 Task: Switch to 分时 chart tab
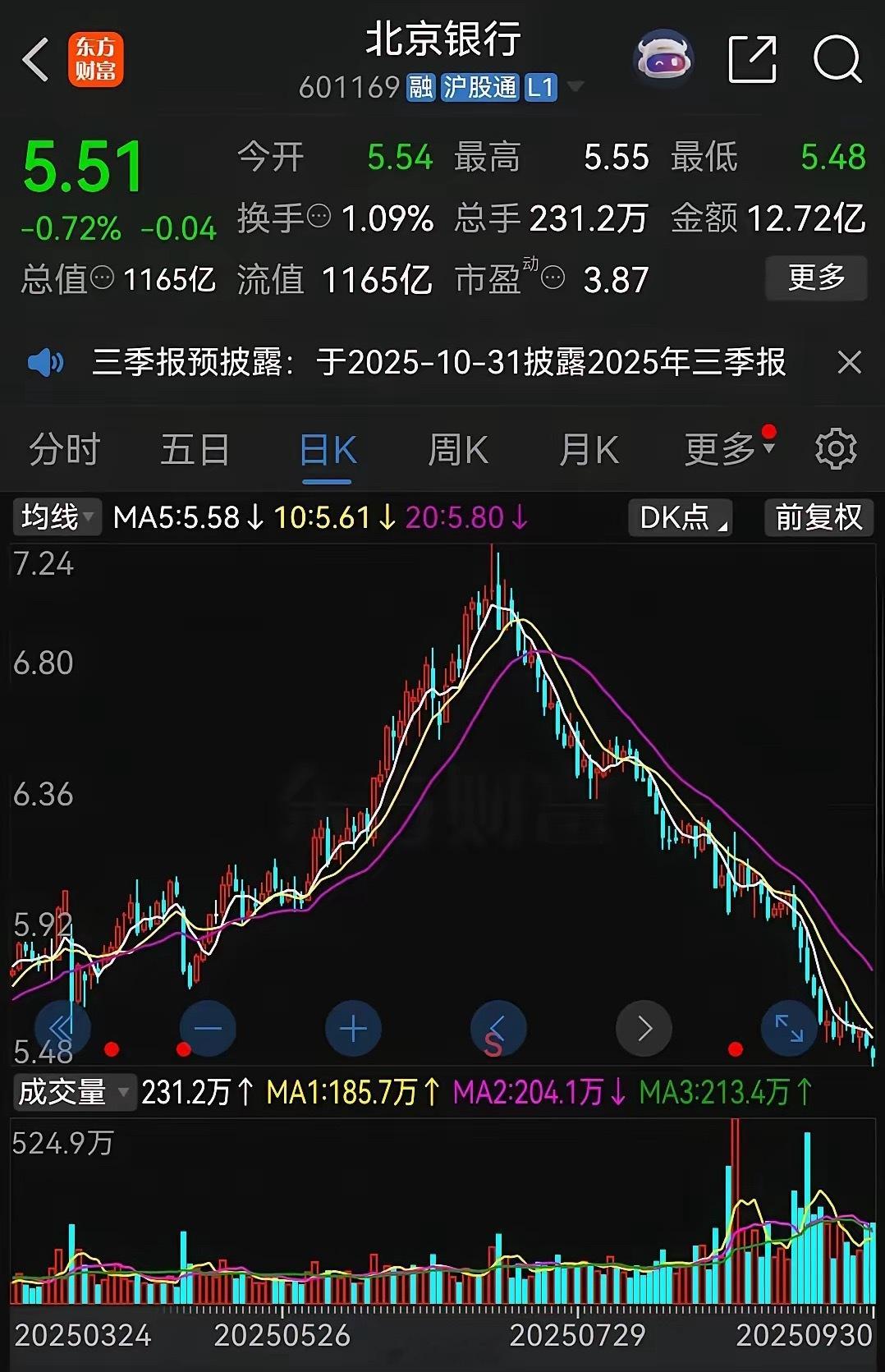click(64, 450)
